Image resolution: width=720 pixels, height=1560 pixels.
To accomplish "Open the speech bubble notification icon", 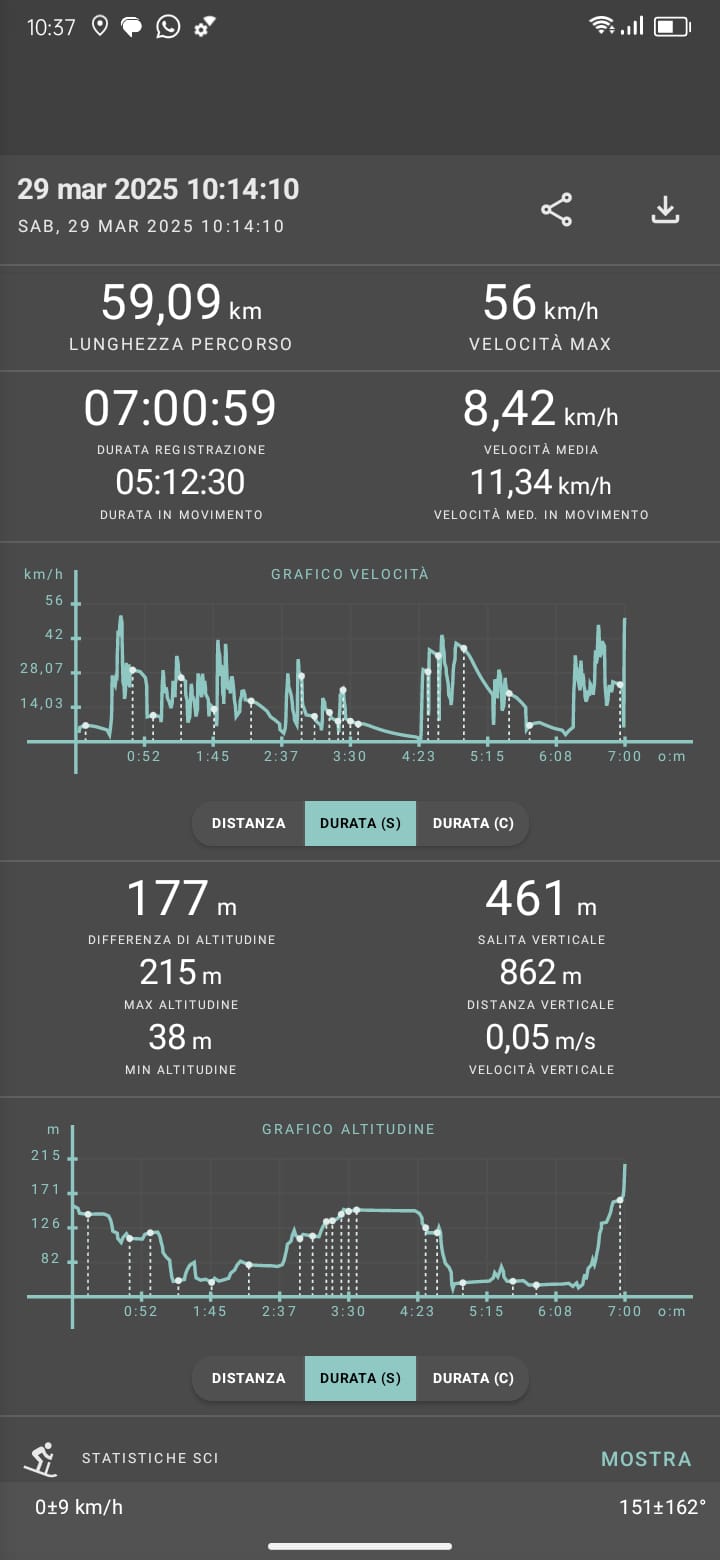I will (x=132, y=27).
